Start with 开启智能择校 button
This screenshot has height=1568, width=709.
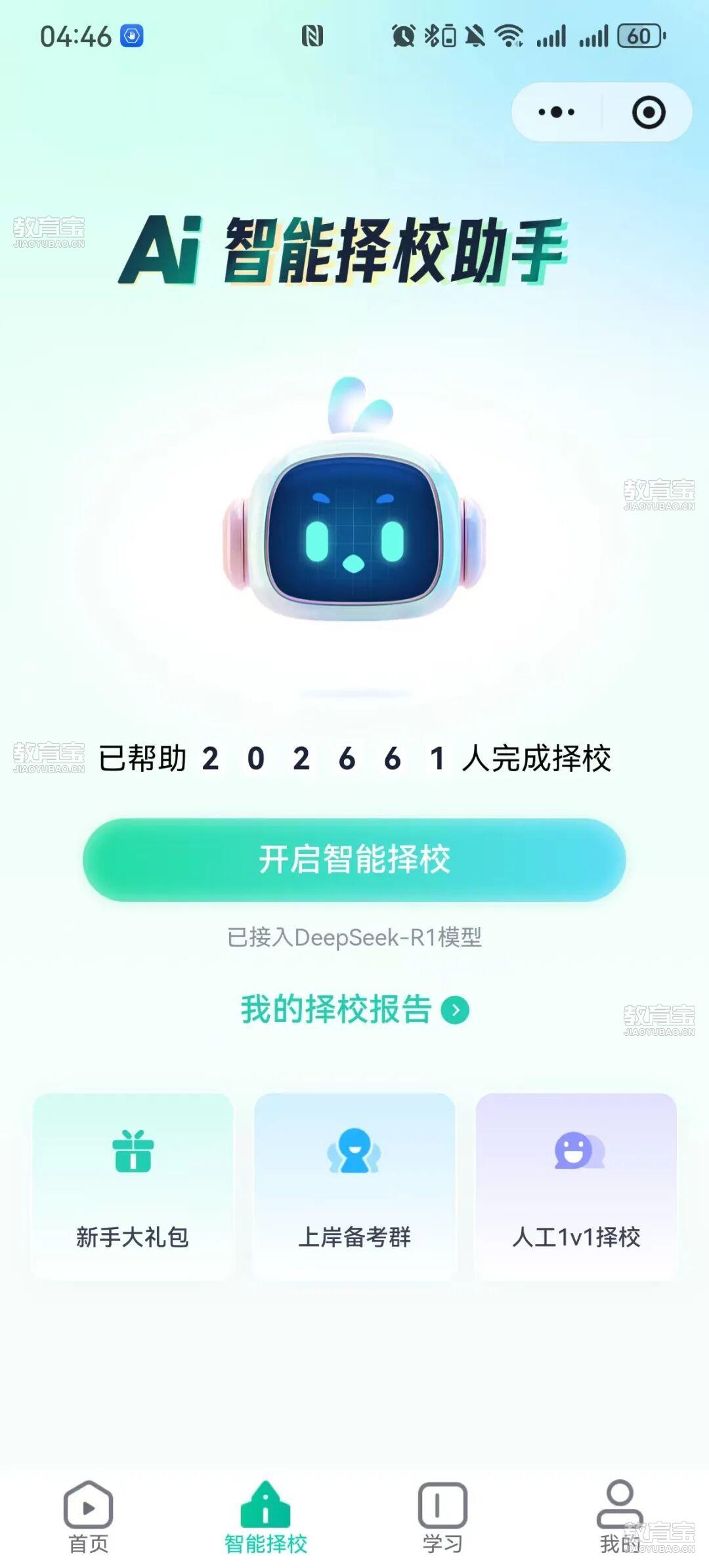(x=354, y=859)
